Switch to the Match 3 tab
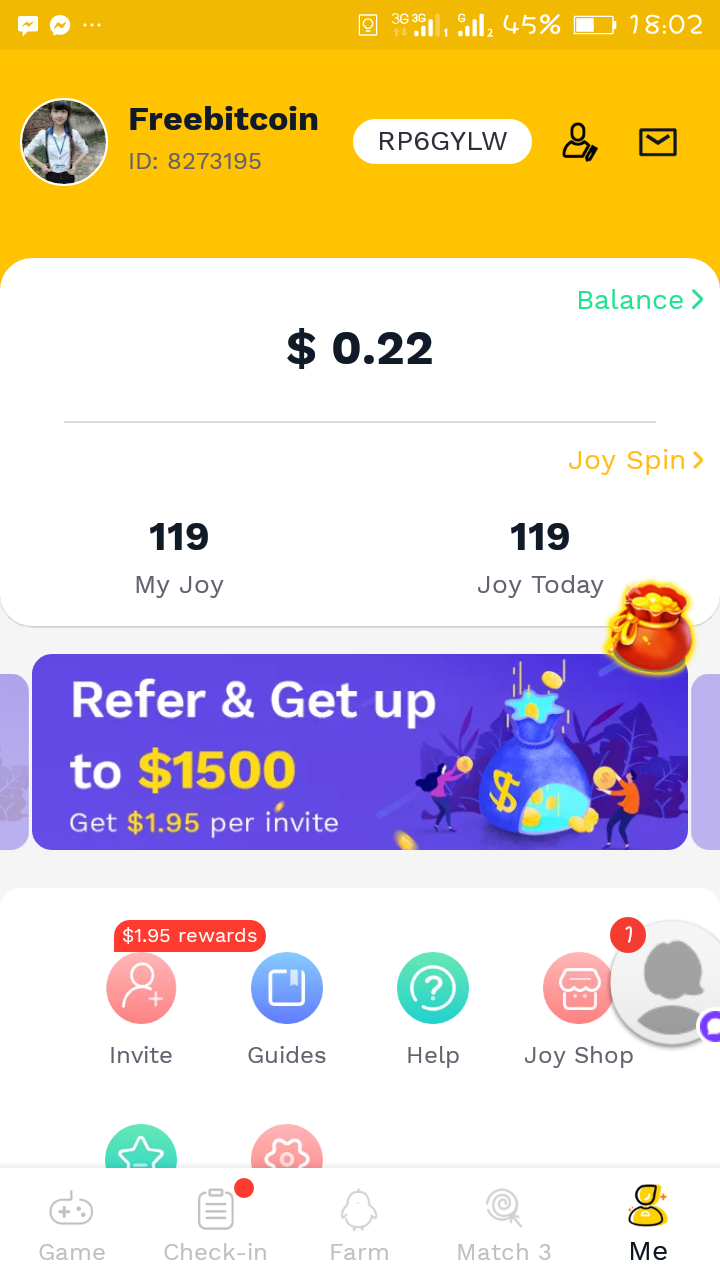720x1280 pixels. [x=503, y=1226]
